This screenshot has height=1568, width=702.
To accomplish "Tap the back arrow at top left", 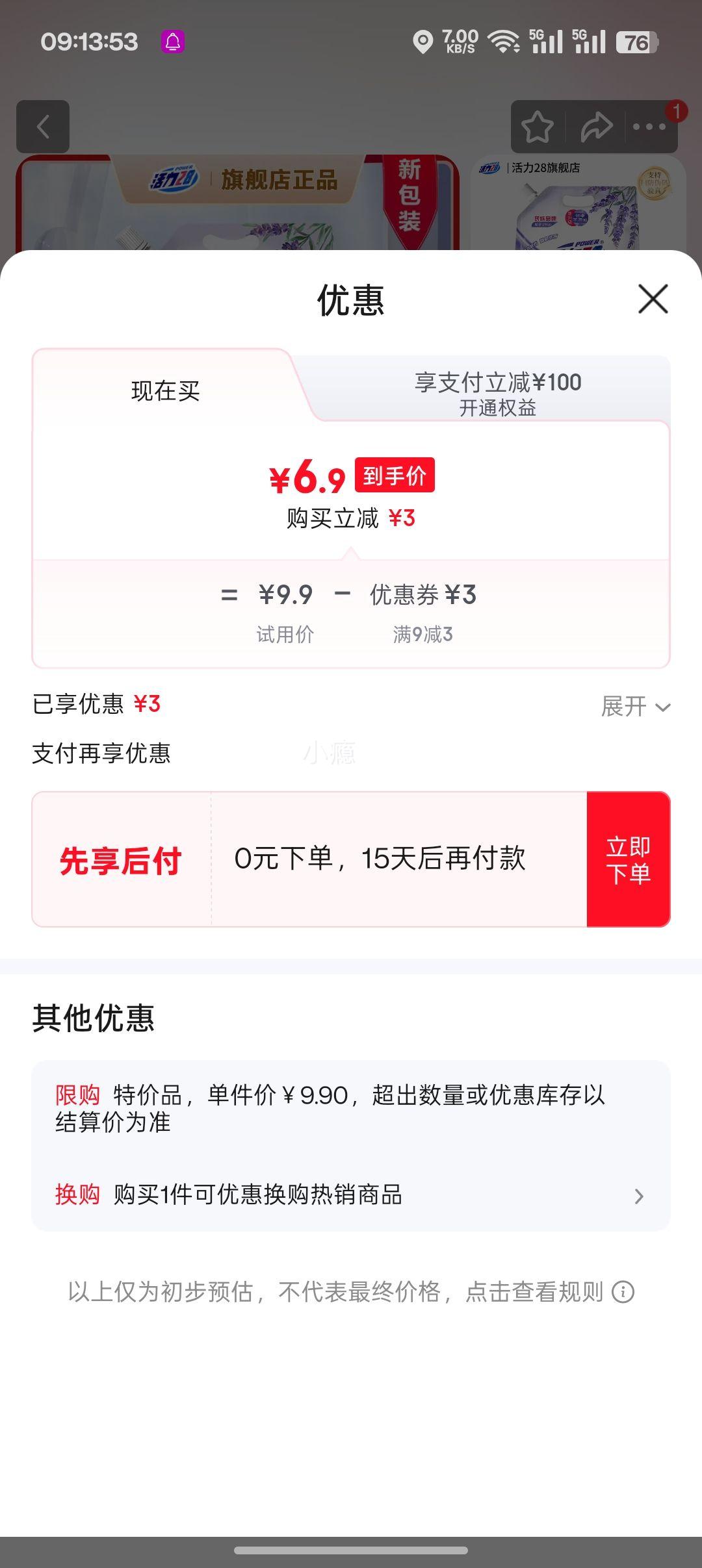I will point(44,127).
